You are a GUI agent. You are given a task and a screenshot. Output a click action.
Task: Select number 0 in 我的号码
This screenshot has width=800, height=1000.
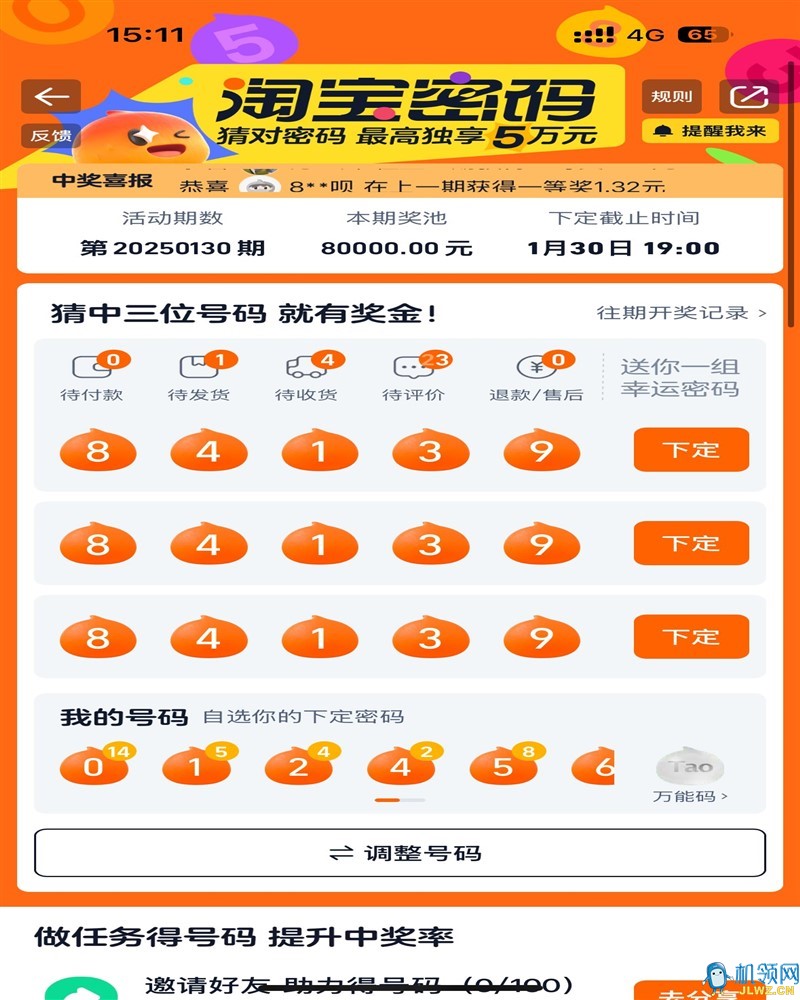point(94,767)
